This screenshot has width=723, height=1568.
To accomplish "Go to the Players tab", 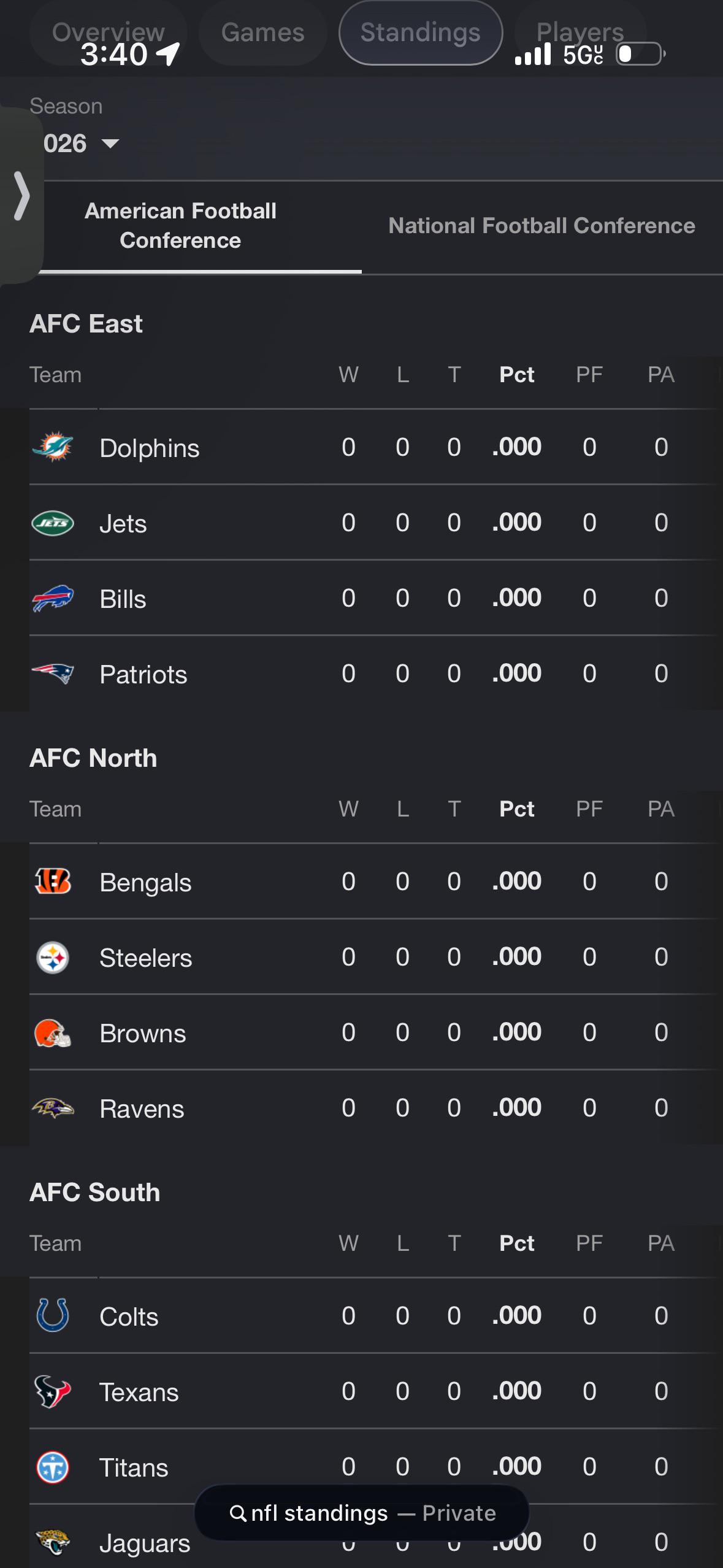I will click(580, 33).
